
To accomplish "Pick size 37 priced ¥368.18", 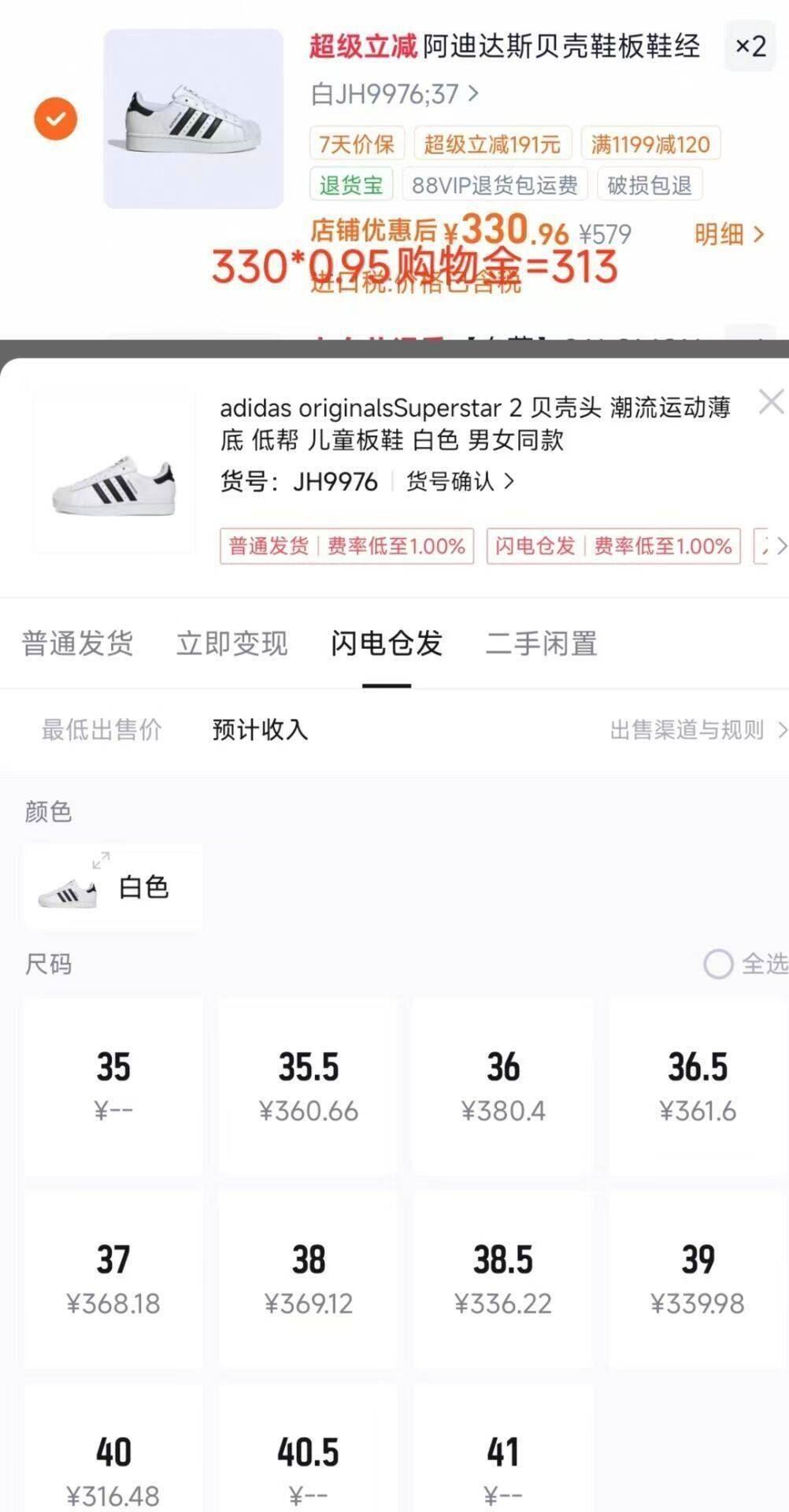I will 113,1280.
